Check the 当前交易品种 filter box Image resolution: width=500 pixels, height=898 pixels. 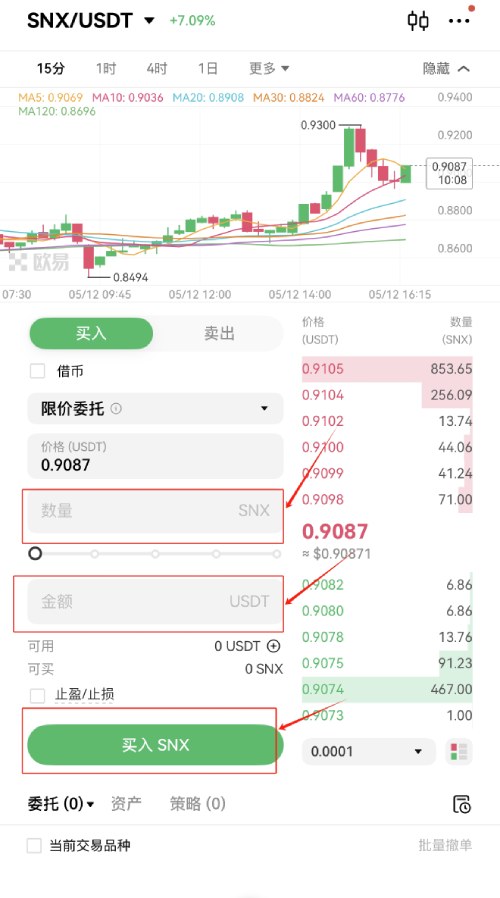34,845
